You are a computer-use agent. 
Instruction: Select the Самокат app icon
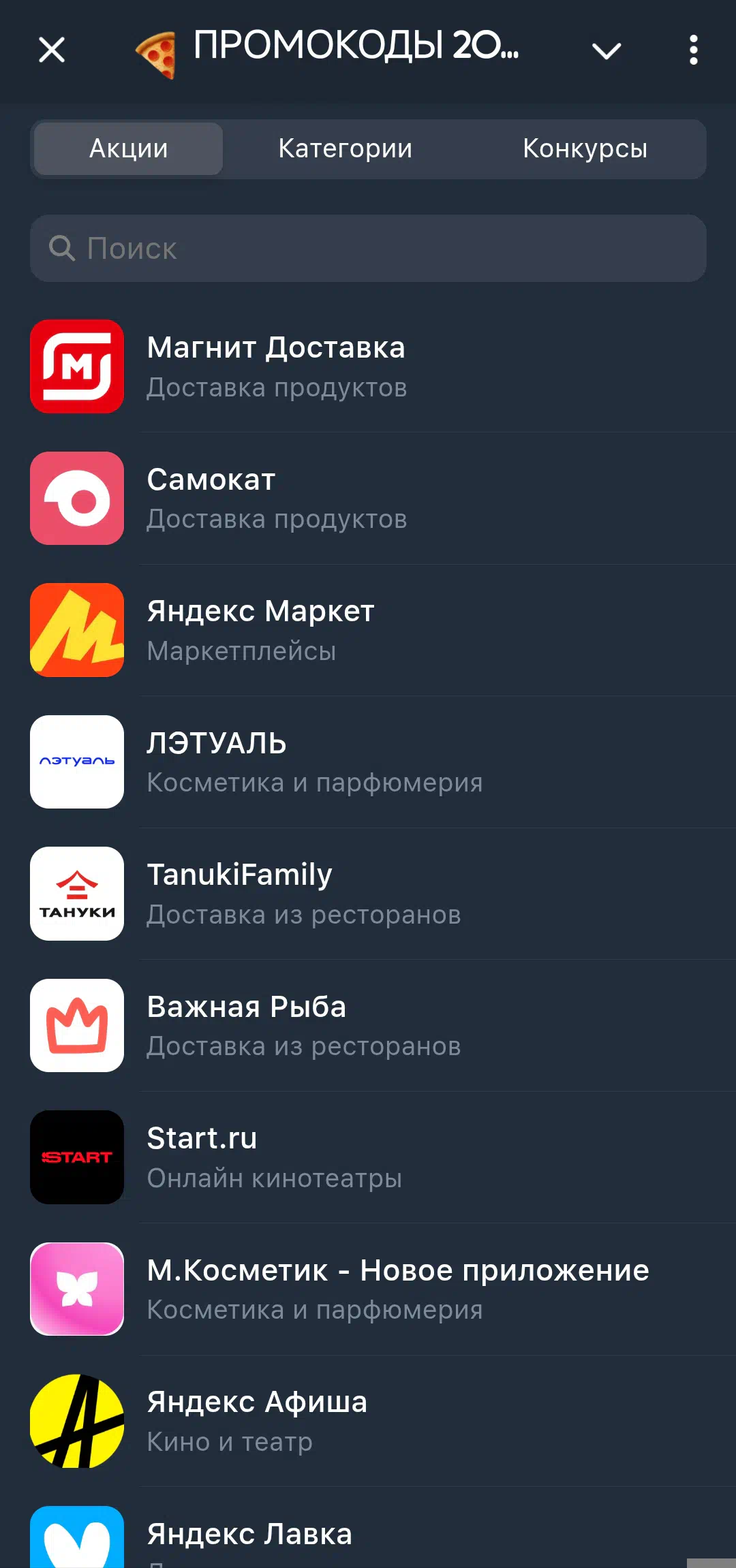point(76,498)
